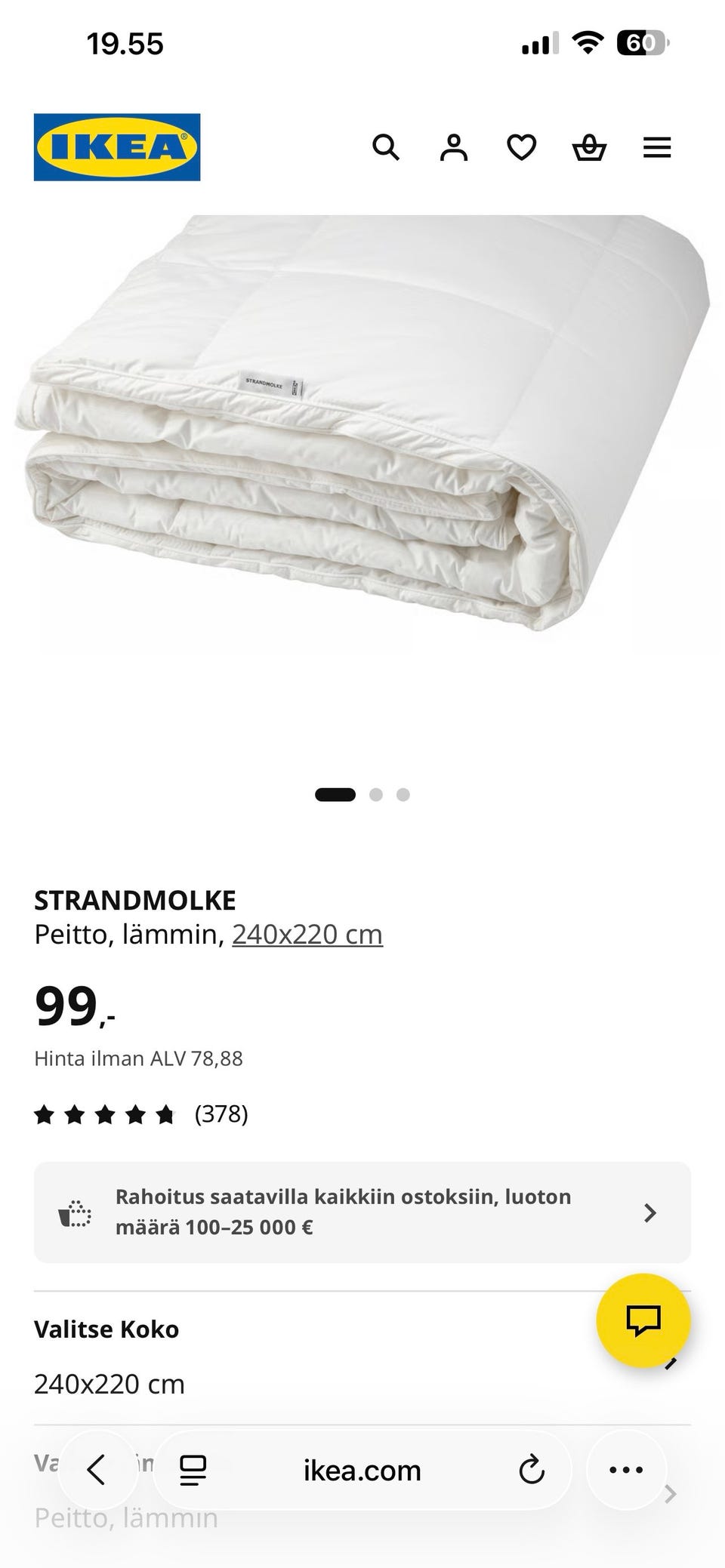The height and width of the screenshot is (1568, 725).
Task: Go to the IKEA home page logo
Action: (x=117, y=147)
